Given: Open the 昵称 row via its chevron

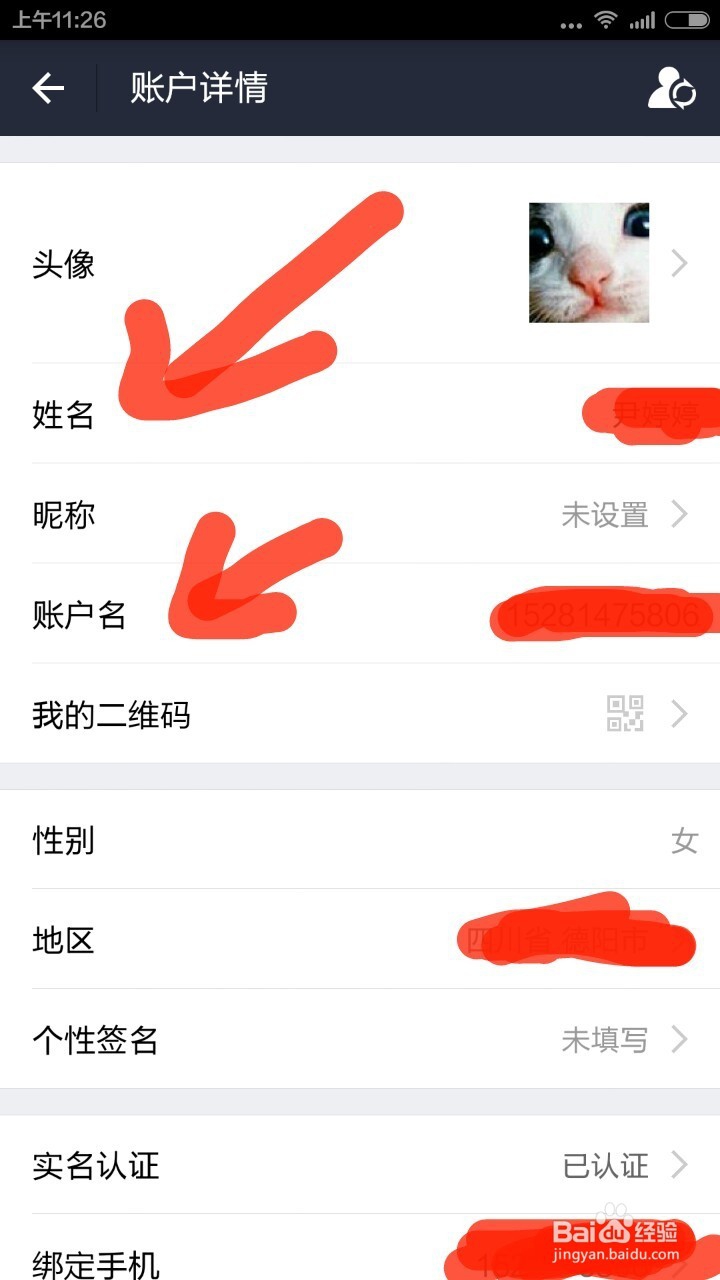Looking at the screenshot, I should [x=680, y=515].
